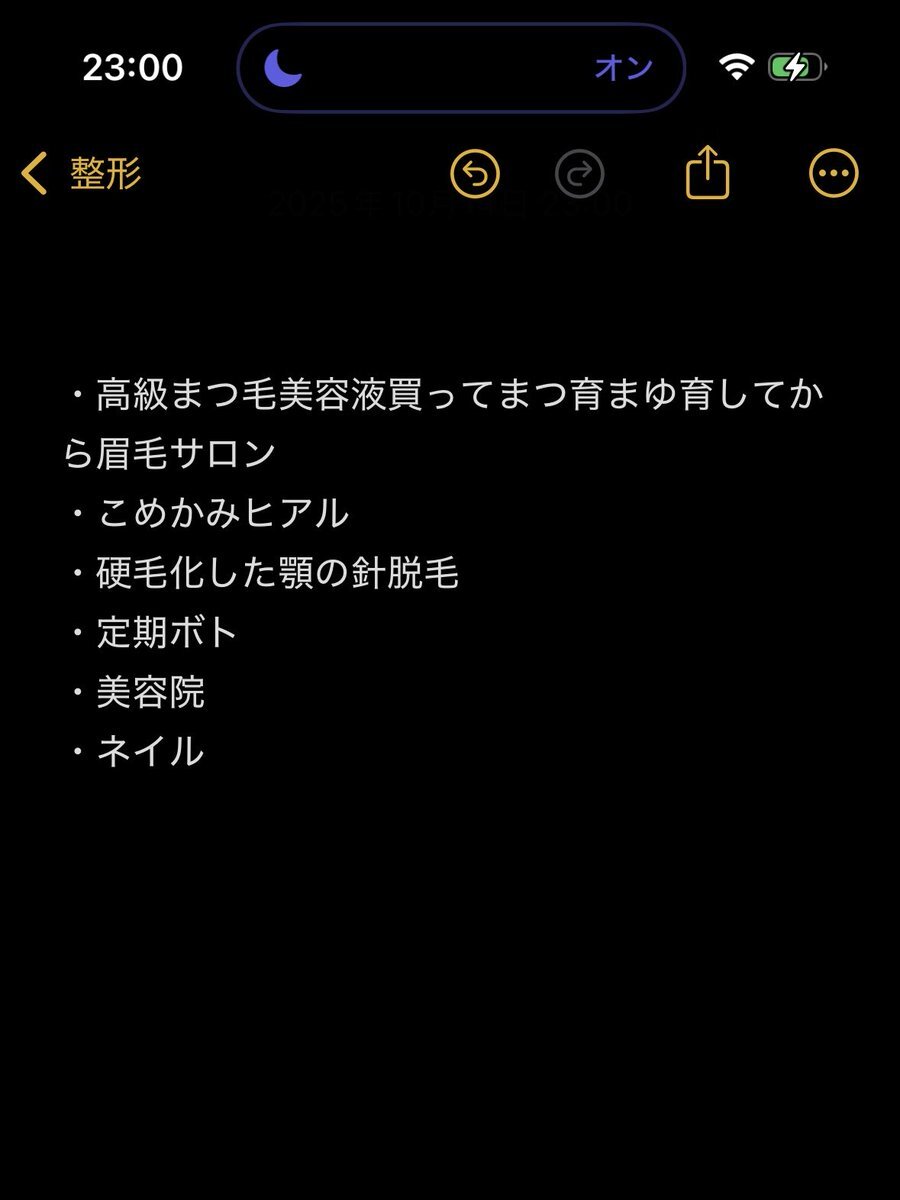Go back to the 整形 folder
900x1200 pixels.
(82, 174)
